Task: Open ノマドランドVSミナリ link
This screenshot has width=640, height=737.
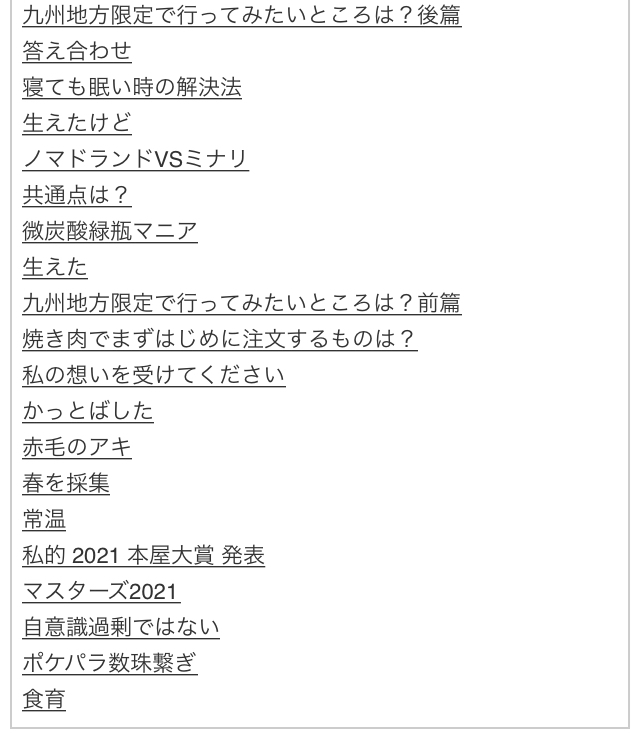Action: [x=135, y=159]
